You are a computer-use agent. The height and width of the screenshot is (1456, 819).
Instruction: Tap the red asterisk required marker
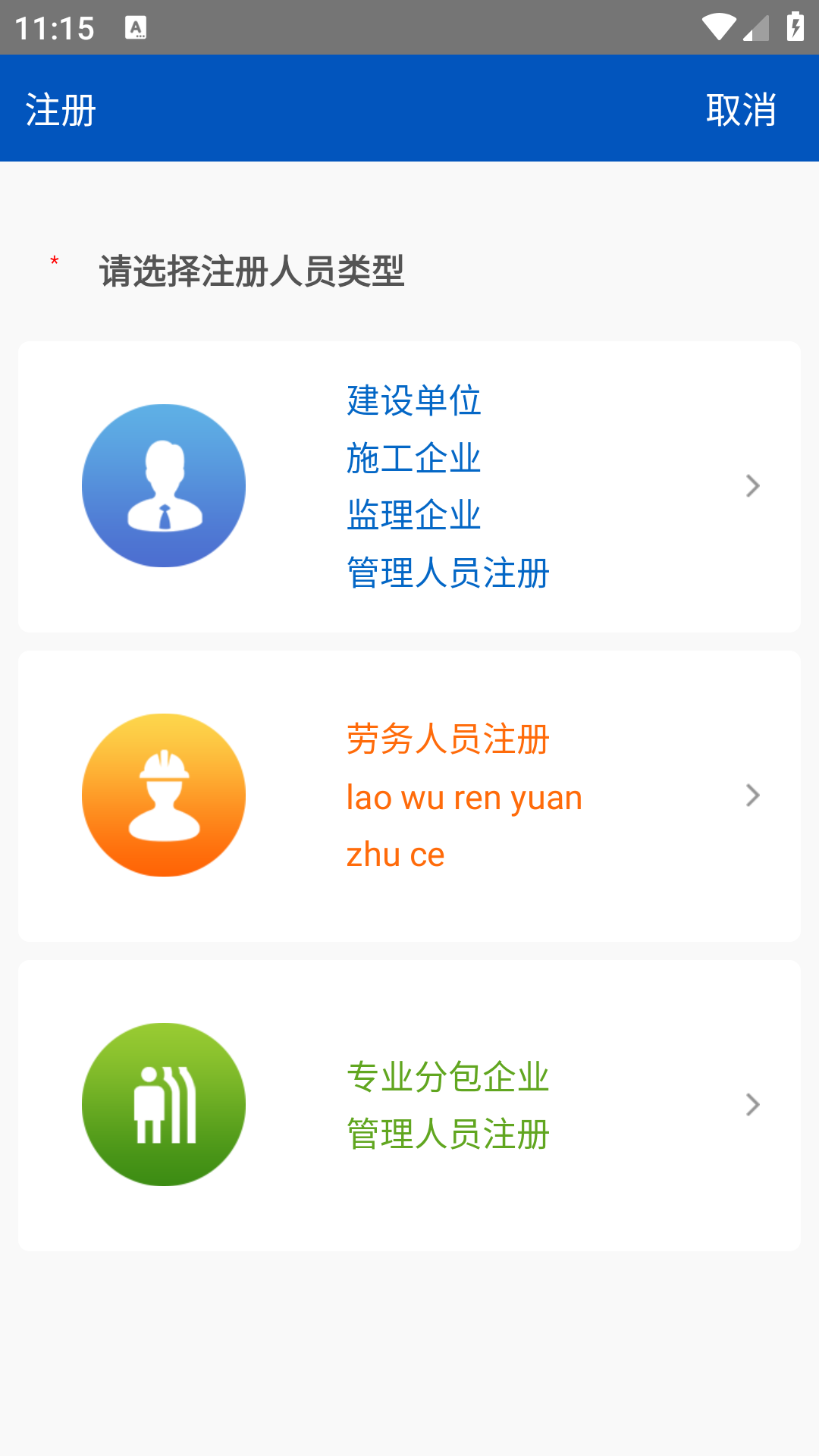[x=53, y=263]
